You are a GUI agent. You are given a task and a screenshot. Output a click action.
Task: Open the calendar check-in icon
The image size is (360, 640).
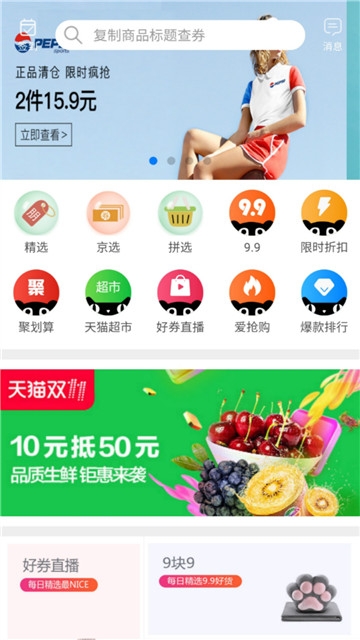click(x=28, y=27)
